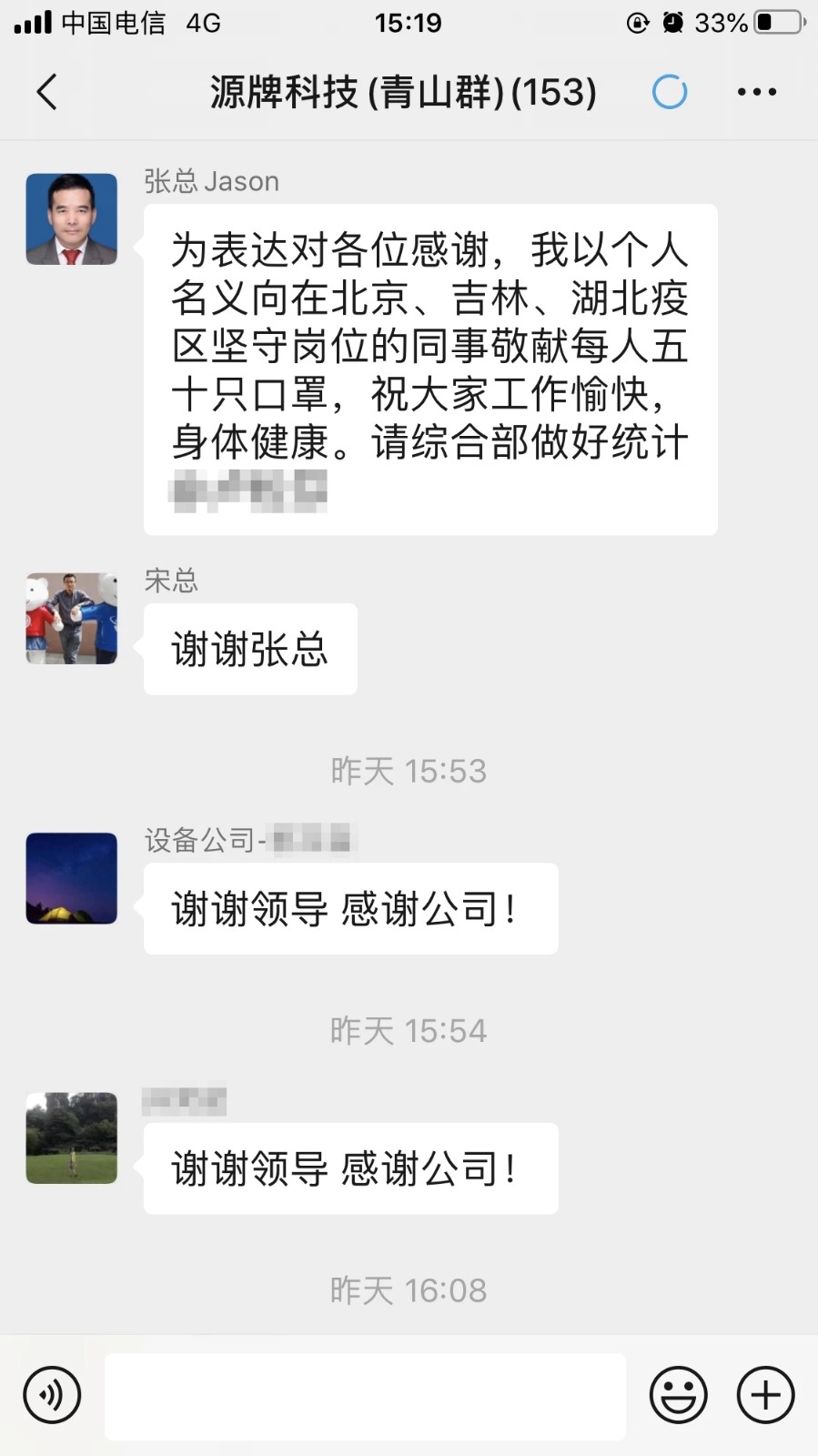The height and width of the screenshot is (1456, 818).
Task: View 张总 Jason's profile avatar
Action: pos(72,219)
